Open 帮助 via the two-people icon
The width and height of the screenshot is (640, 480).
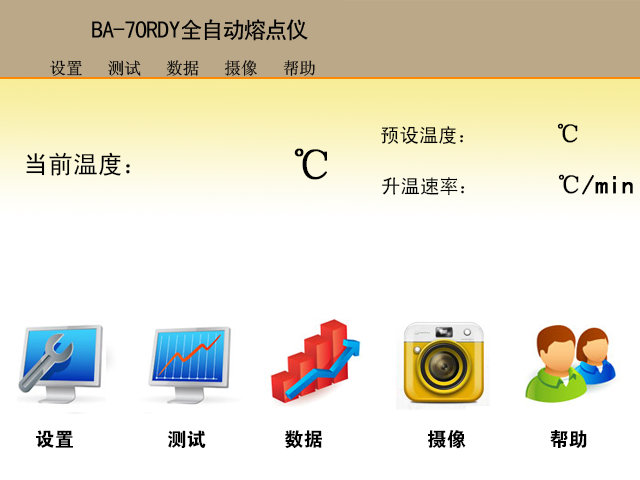coord(568,362)
